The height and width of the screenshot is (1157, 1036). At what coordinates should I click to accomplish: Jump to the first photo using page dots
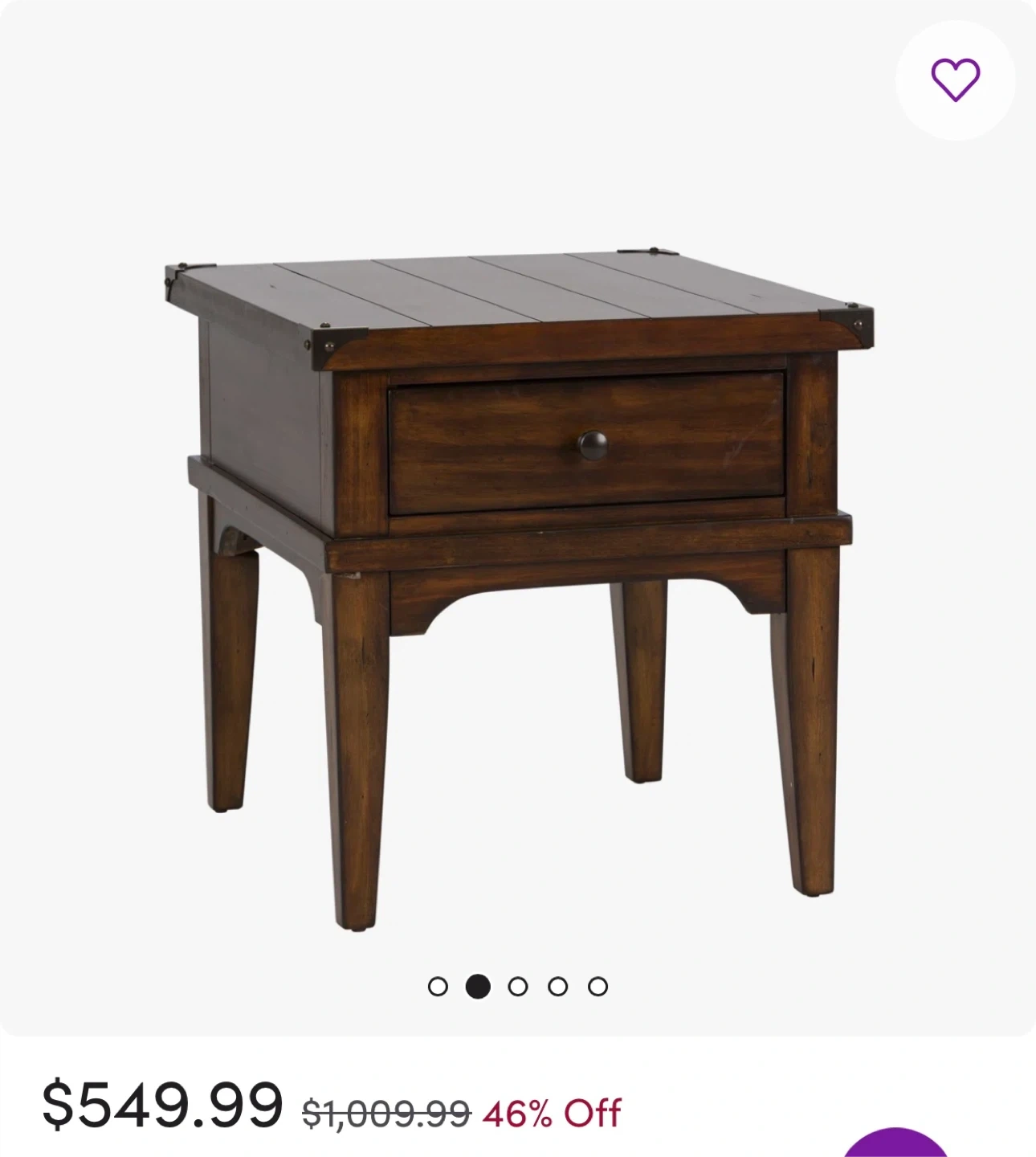[x=438, y=986]
